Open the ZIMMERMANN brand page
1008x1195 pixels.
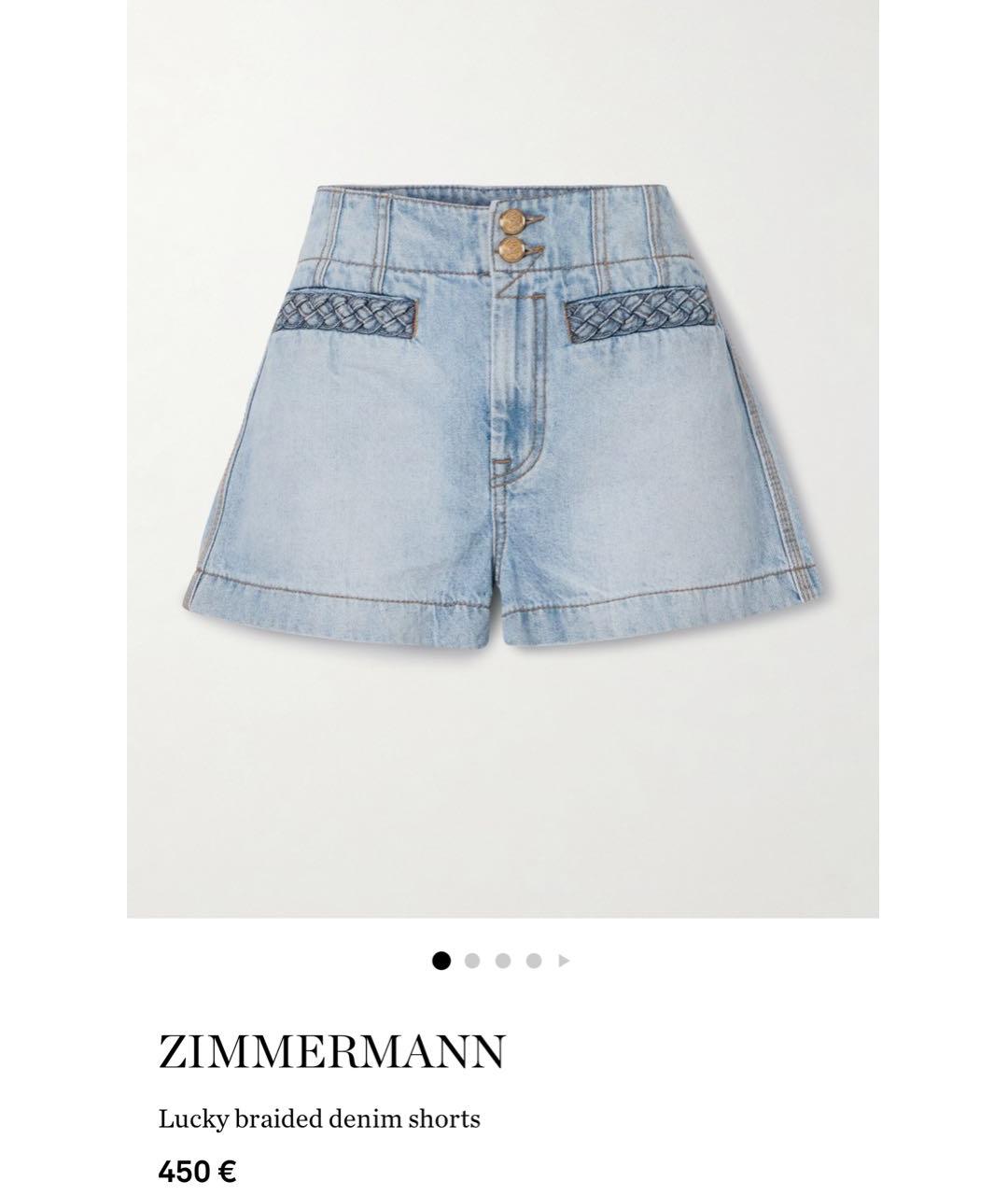tap(331, 1051)
